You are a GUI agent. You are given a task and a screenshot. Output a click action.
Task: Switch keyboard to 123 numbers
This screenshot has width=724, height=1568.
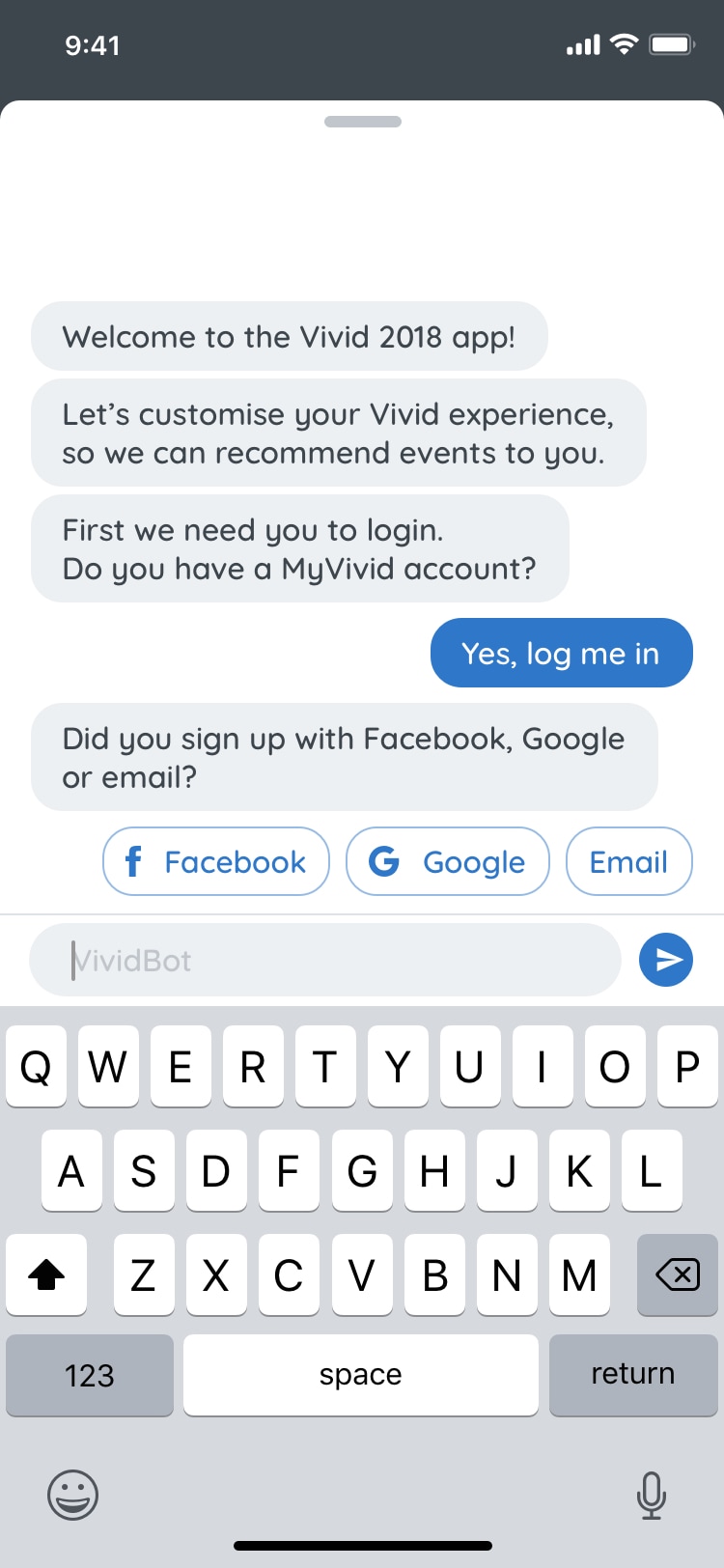pos(90,1374)
